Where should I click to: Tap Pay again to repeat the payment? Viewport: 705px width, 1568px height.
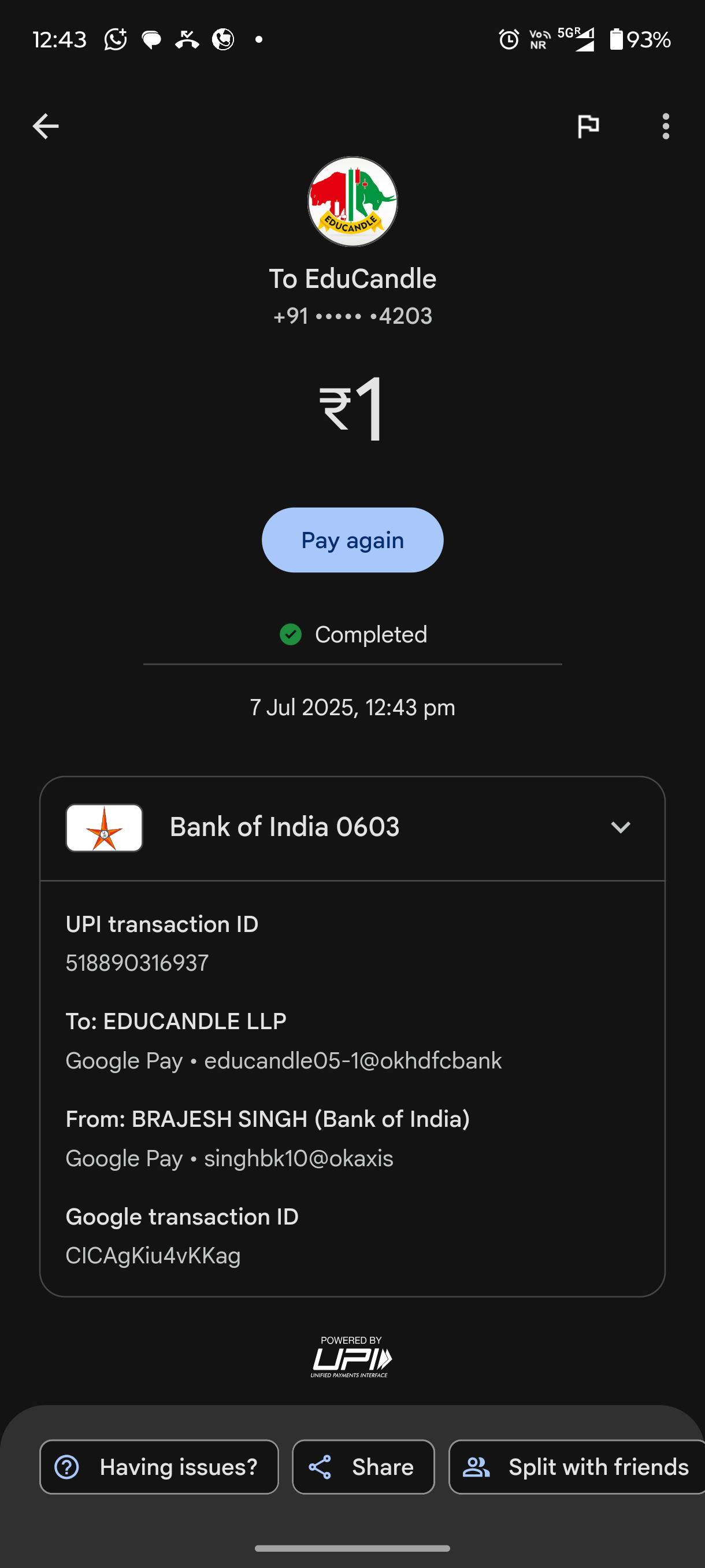[x=352, y=540]
